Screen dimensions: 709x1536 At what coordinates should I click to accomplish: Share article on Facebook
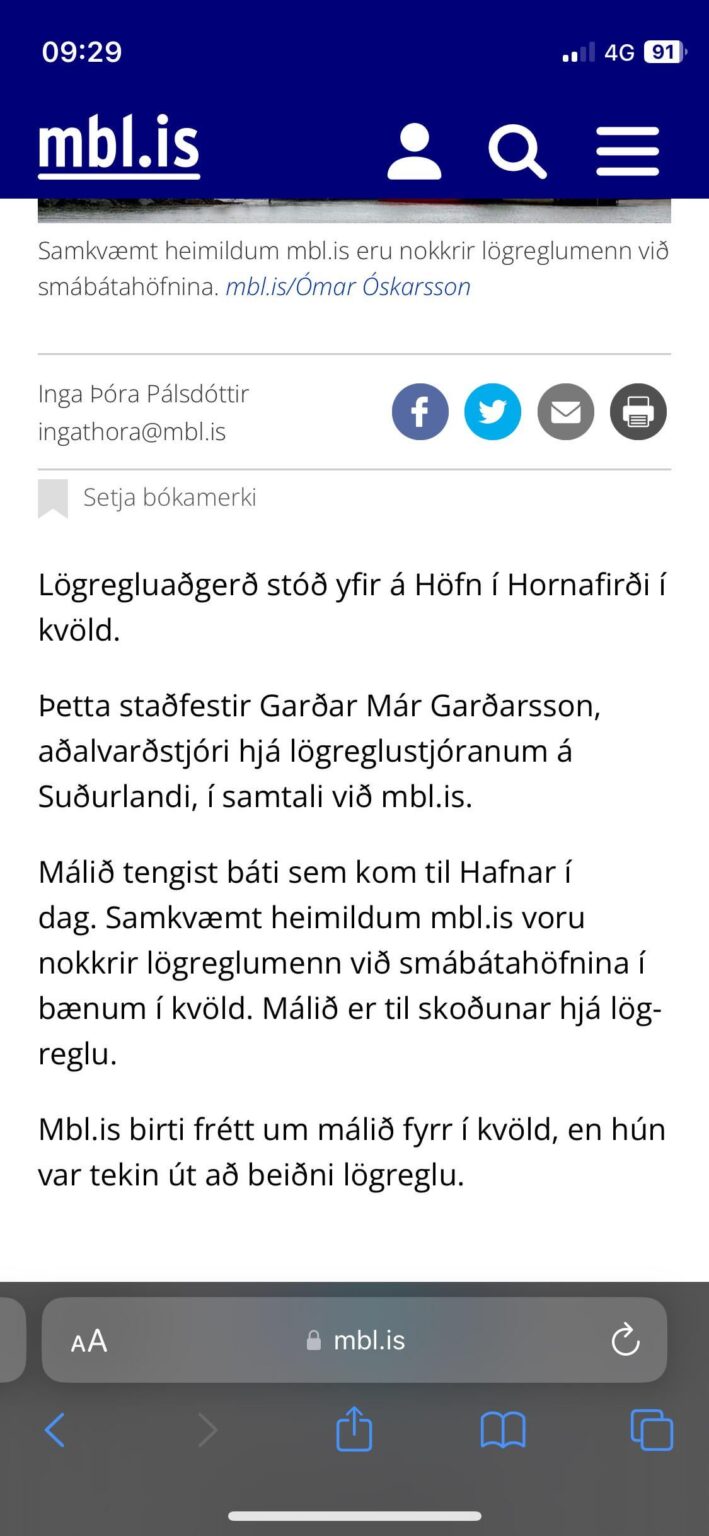[x=420, y=412]
